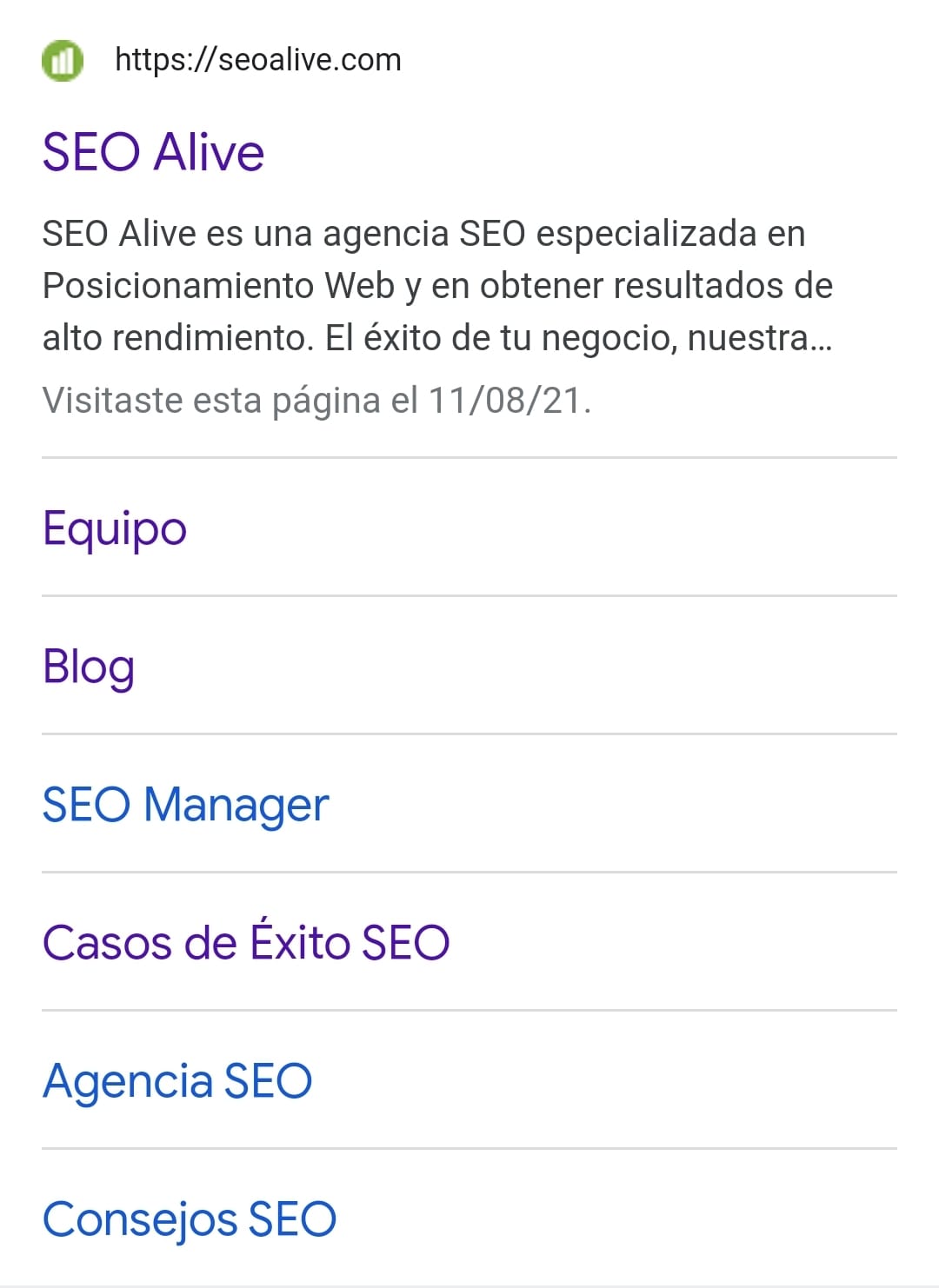The image size is (939, 1288).
Task: Click the green bar-chart favicon icon
Action: tap(63, 61)
